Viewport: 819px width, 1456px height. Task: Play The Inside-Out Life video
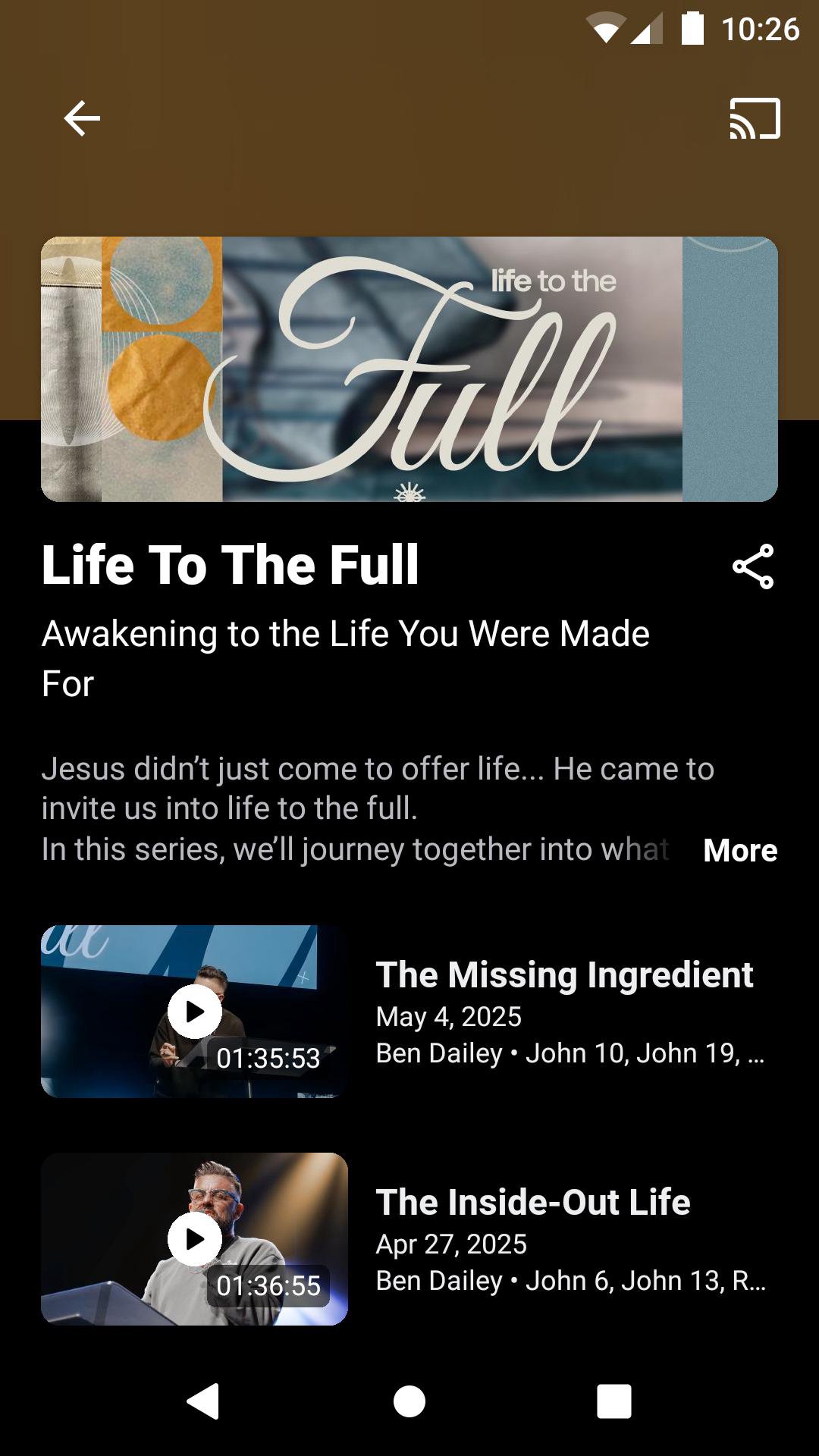click(195, 1239)
